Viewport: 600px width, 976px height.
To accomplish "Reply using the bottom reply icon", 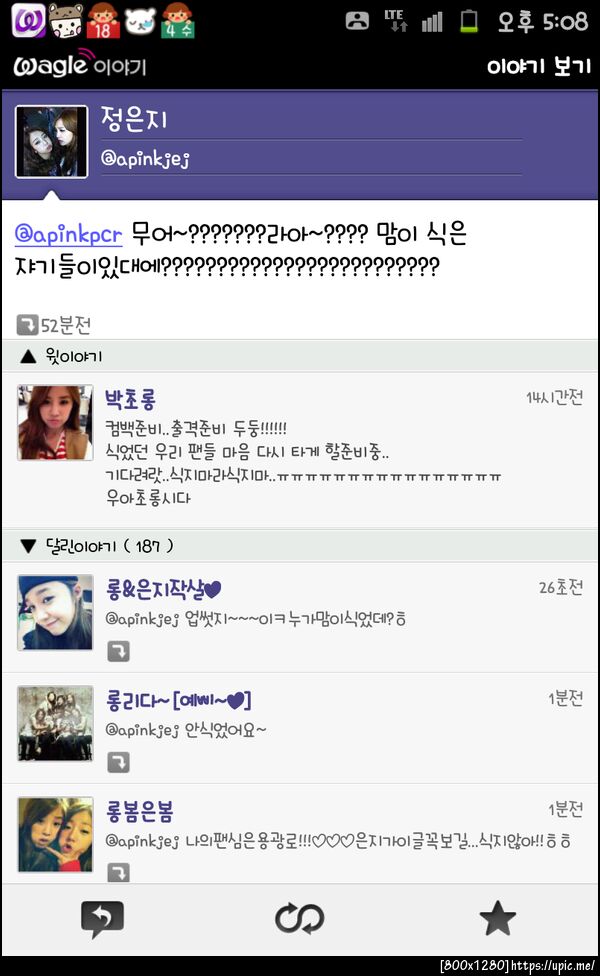I will click(101, 919).
